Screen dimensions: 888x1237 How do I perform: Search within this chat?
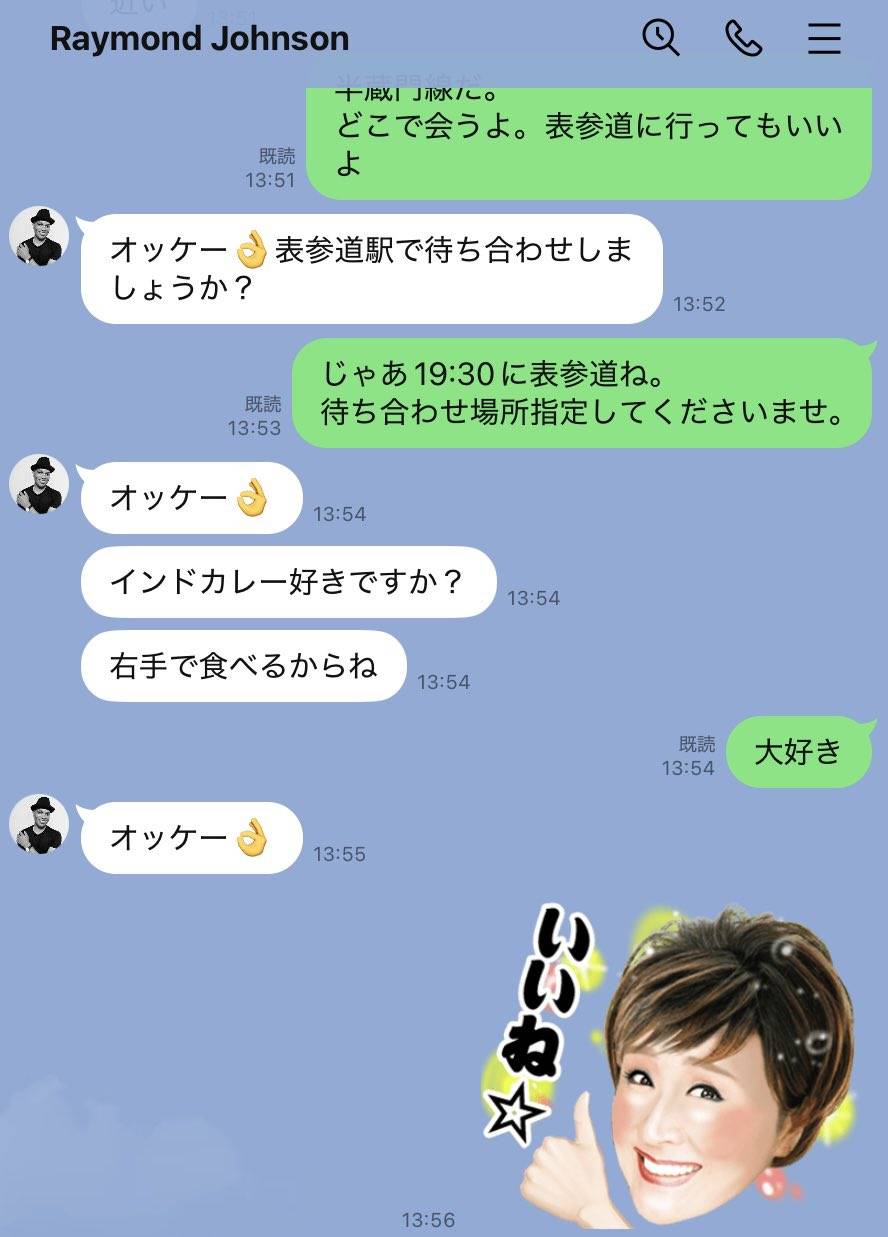click(x=660, y=38)
